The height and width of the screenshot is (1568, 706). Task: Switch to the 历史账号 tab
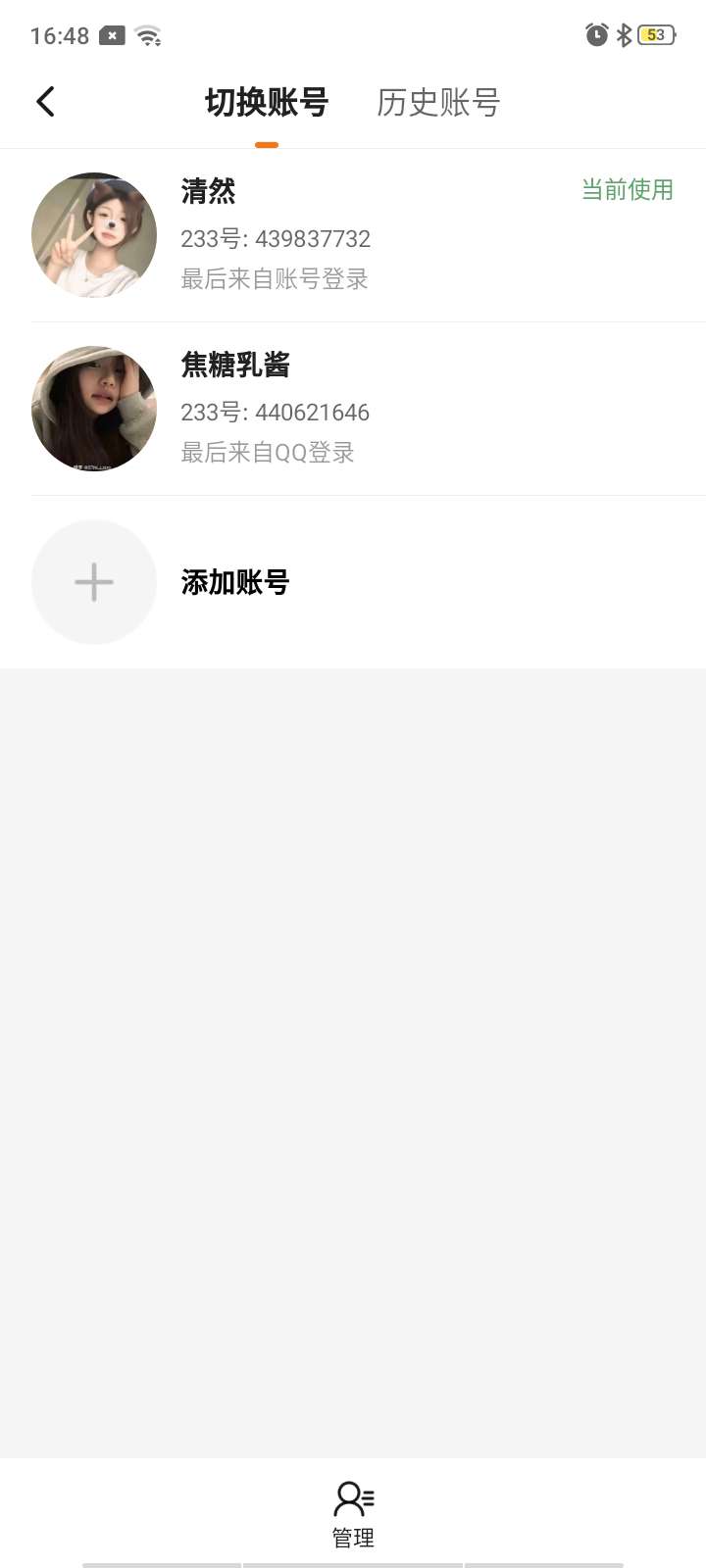click(438, 102)
